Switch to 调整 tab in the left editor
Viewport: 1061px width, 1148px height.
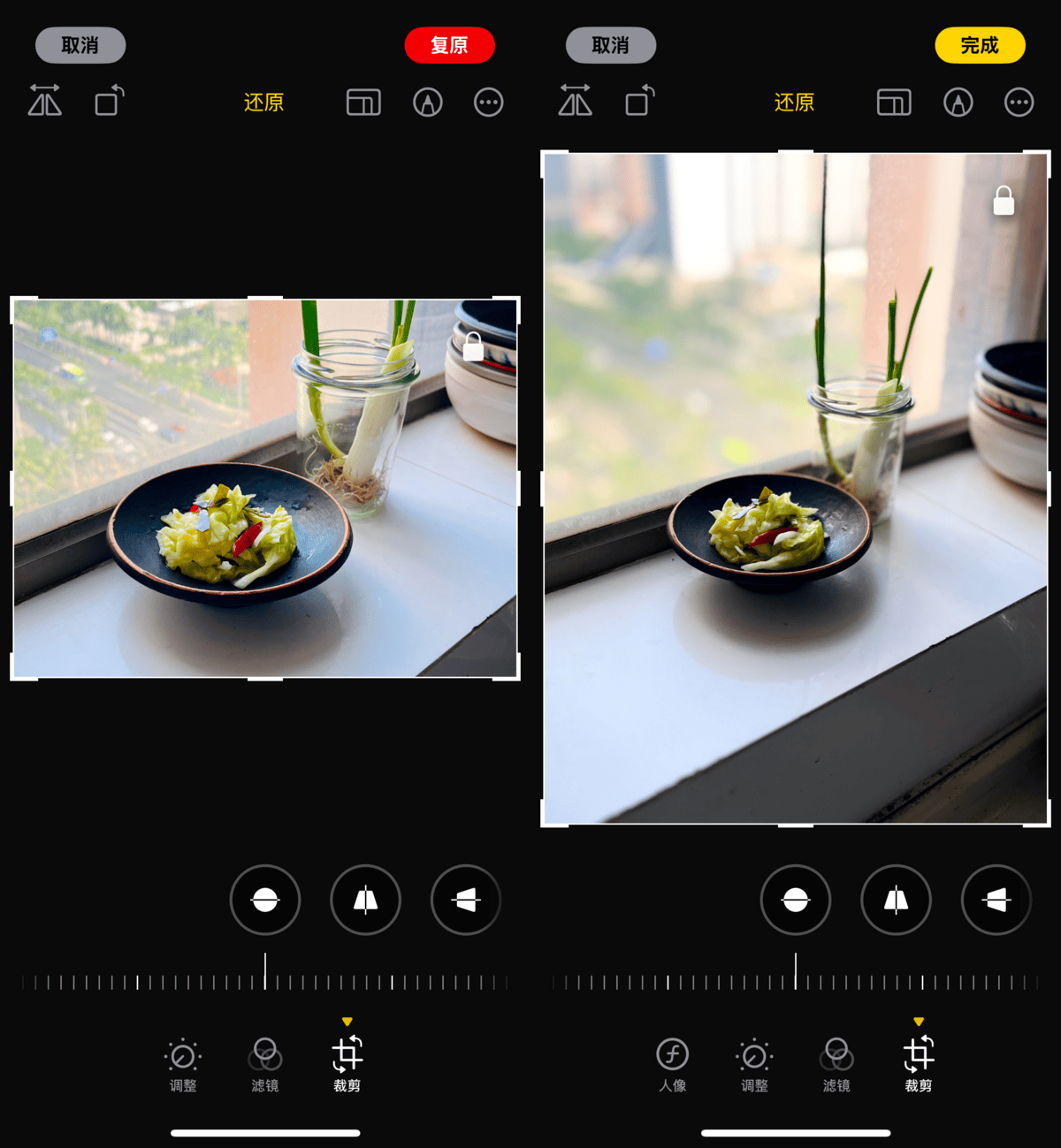point(183,1063)
